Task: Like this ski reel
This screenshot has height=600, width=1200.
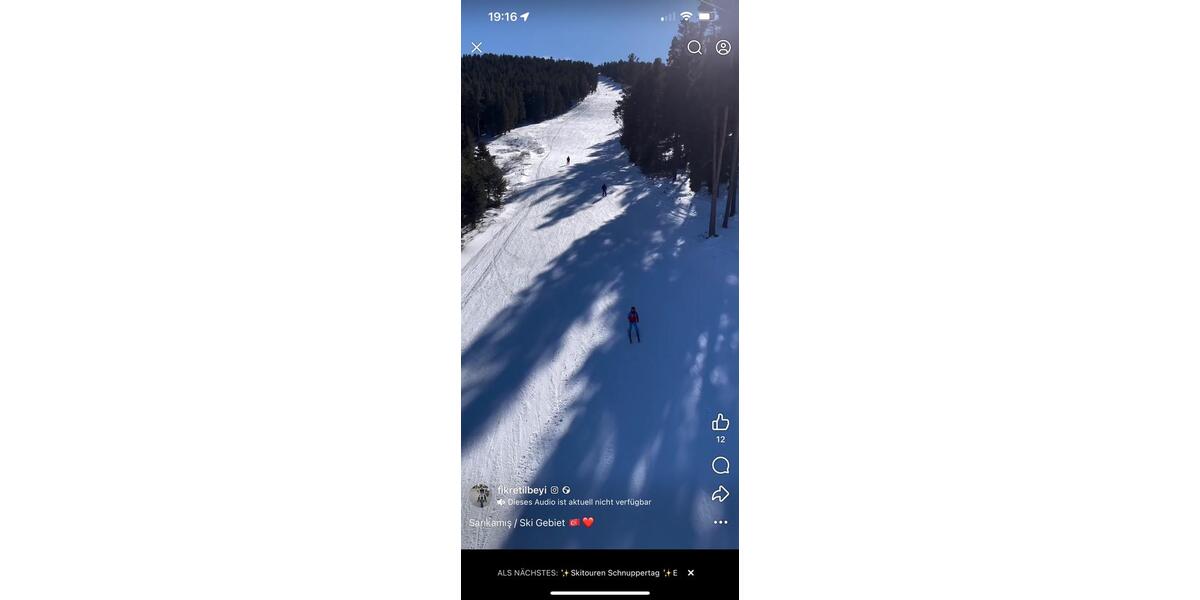Action: 720,422
